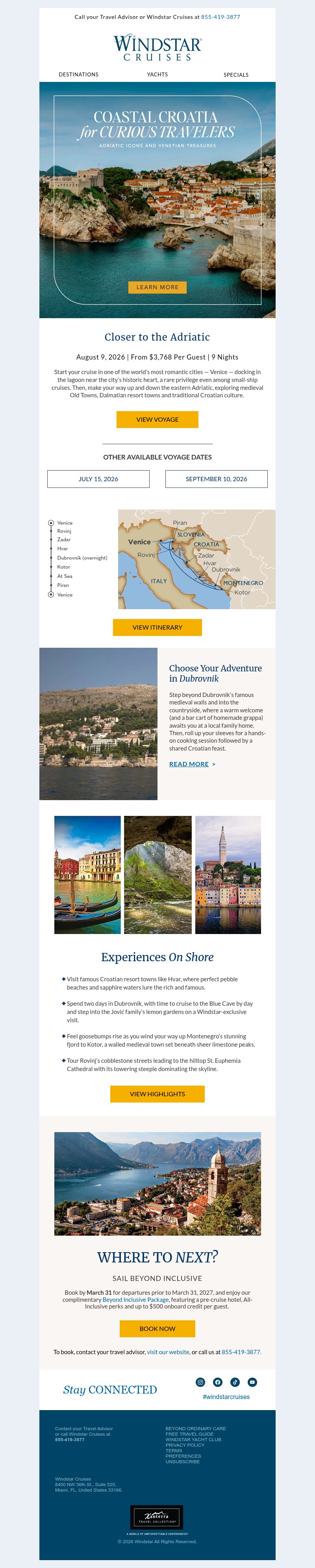The width and height of the screenshot is (315, 1568).
Task: Open the Privacy Policy footer link
Action: coord(185,1444)
